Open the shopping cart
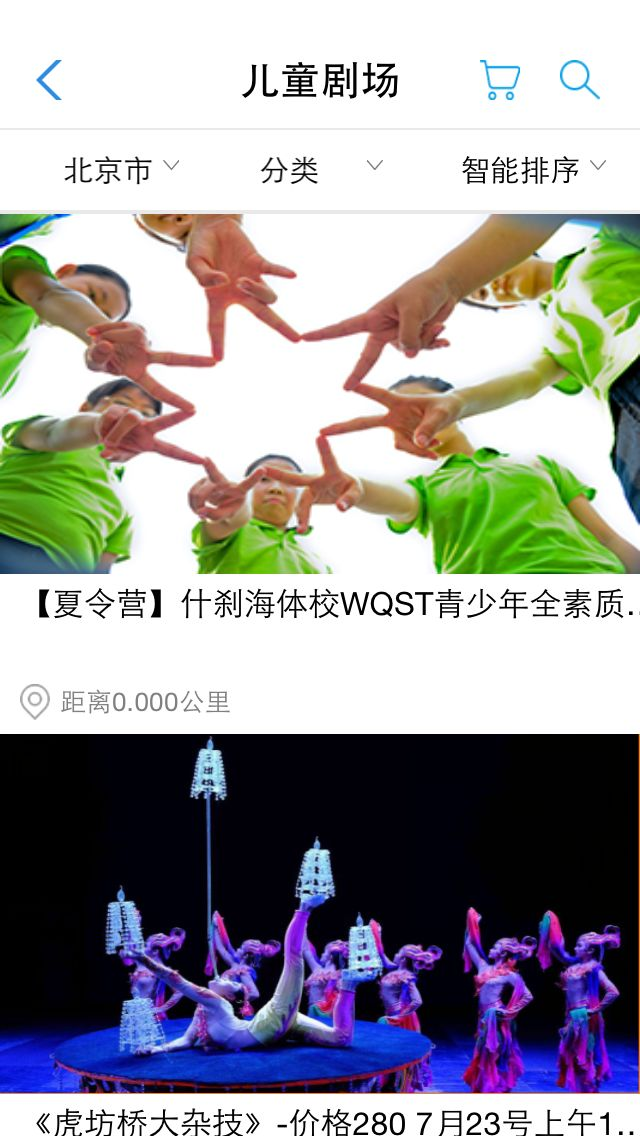 tap(499, 80)
